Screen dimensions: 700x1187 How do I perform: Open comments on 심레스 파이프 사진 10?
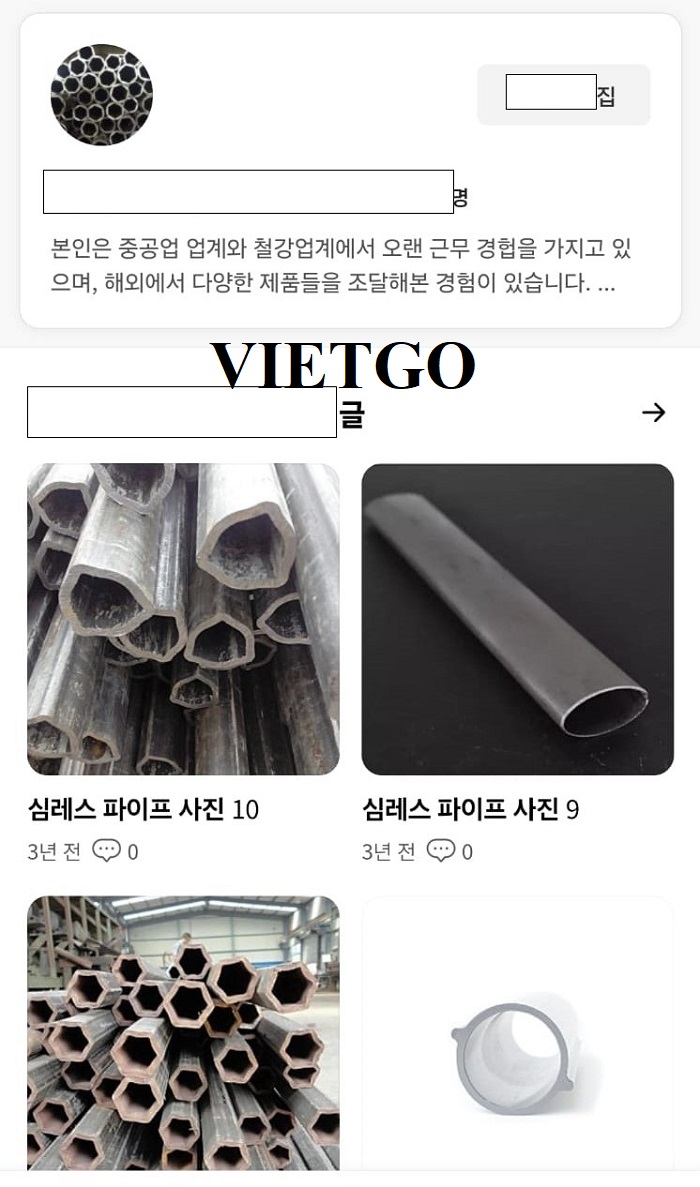coord(115,851)
